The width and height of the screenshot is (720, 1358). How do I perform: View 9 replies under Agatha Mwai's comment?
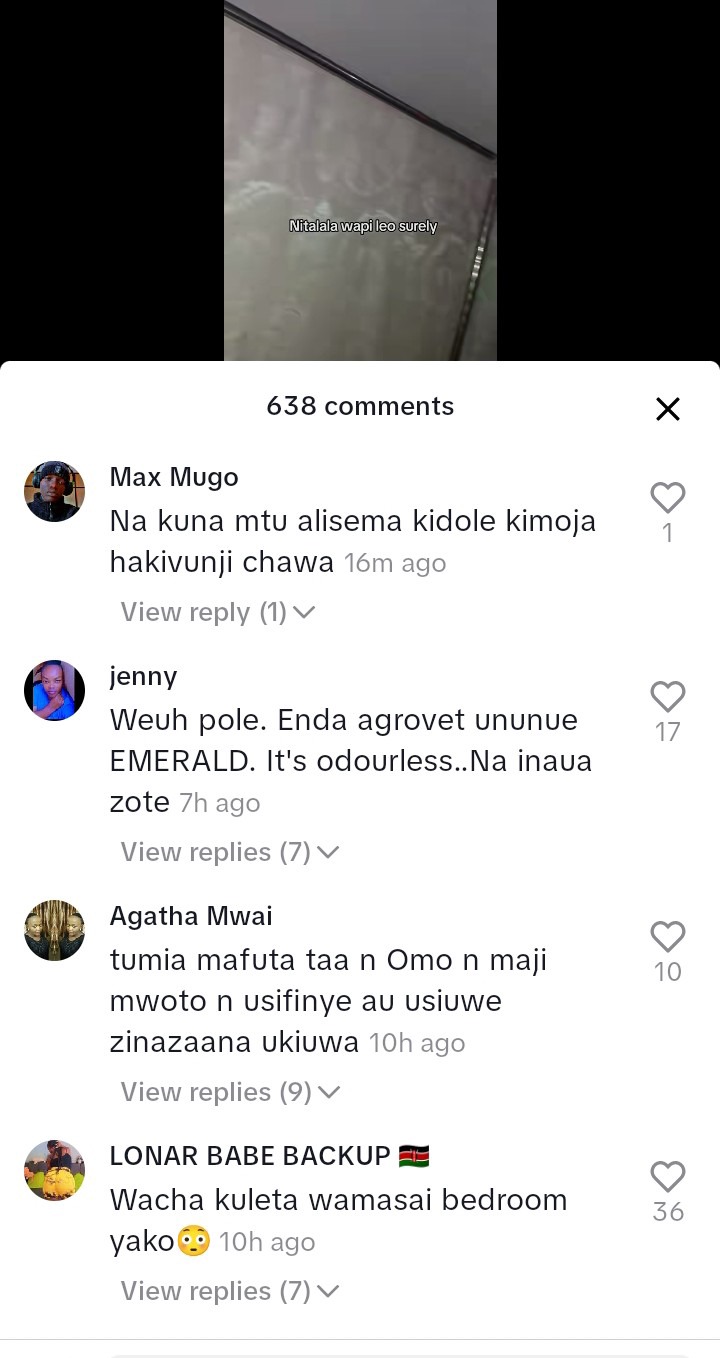click(x=230, y=1092)
